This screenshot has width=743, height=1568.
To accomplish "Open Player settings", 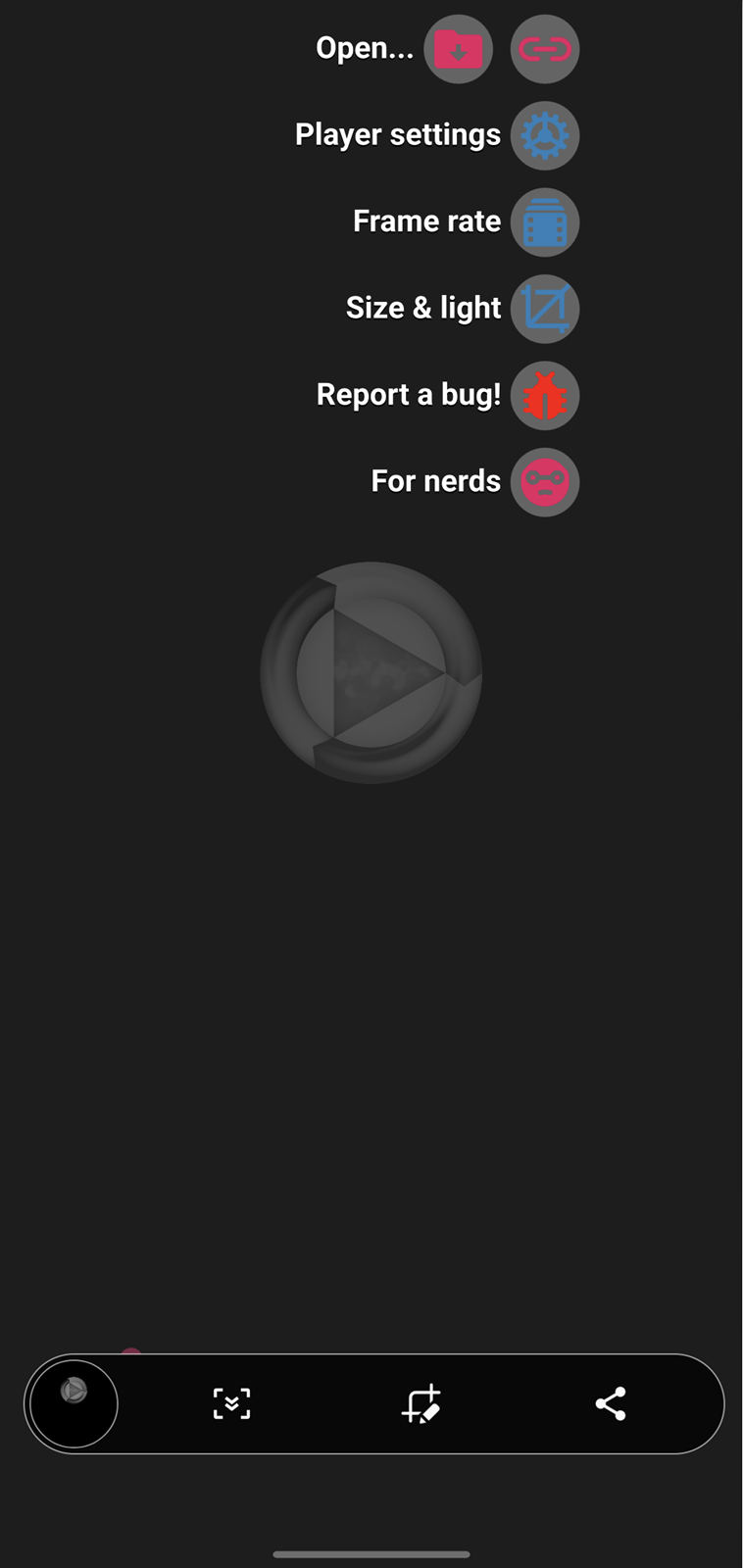I will [x=545, y=135].
